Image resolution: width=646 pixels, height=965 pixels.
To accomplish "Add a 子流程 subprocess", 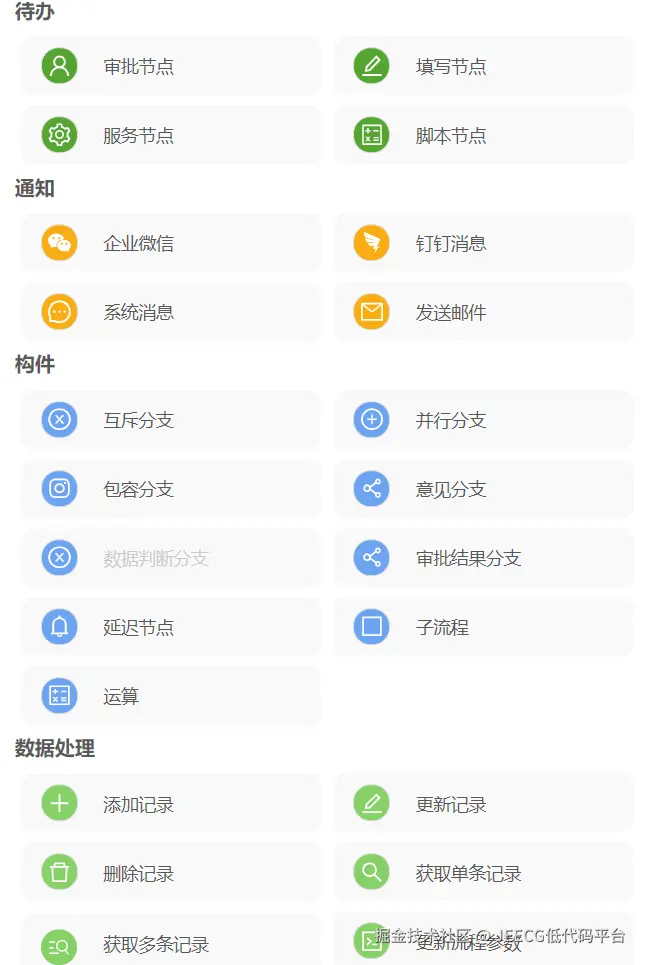I will coord(483,627).
